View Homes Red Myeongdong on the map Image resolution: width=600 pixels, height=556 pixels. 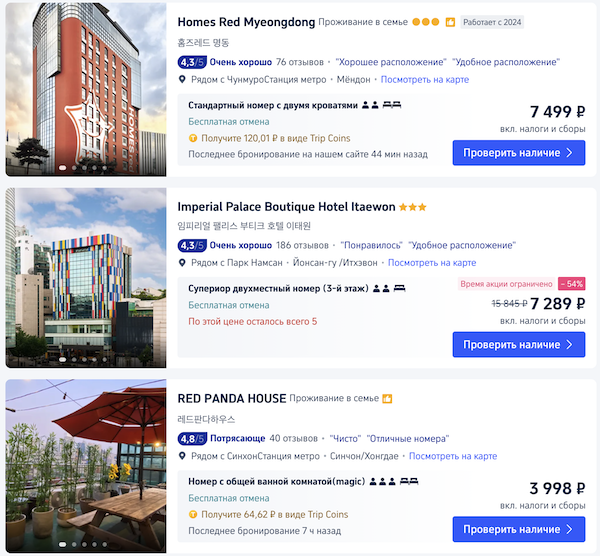pos(424,80)
